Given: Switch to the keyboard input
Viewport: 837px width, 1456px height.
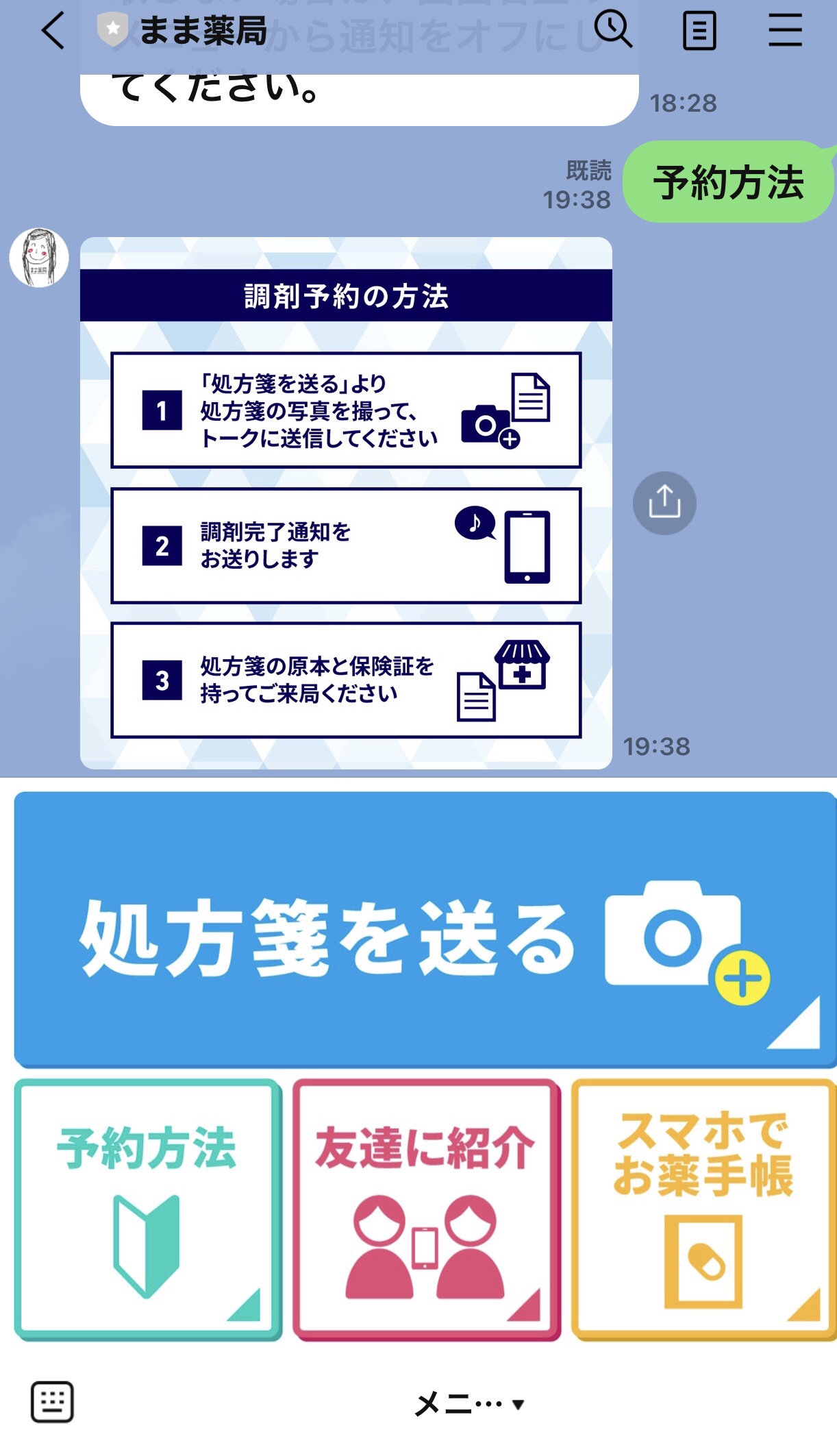Looking at the screenshot, I should coord(52,1402).
